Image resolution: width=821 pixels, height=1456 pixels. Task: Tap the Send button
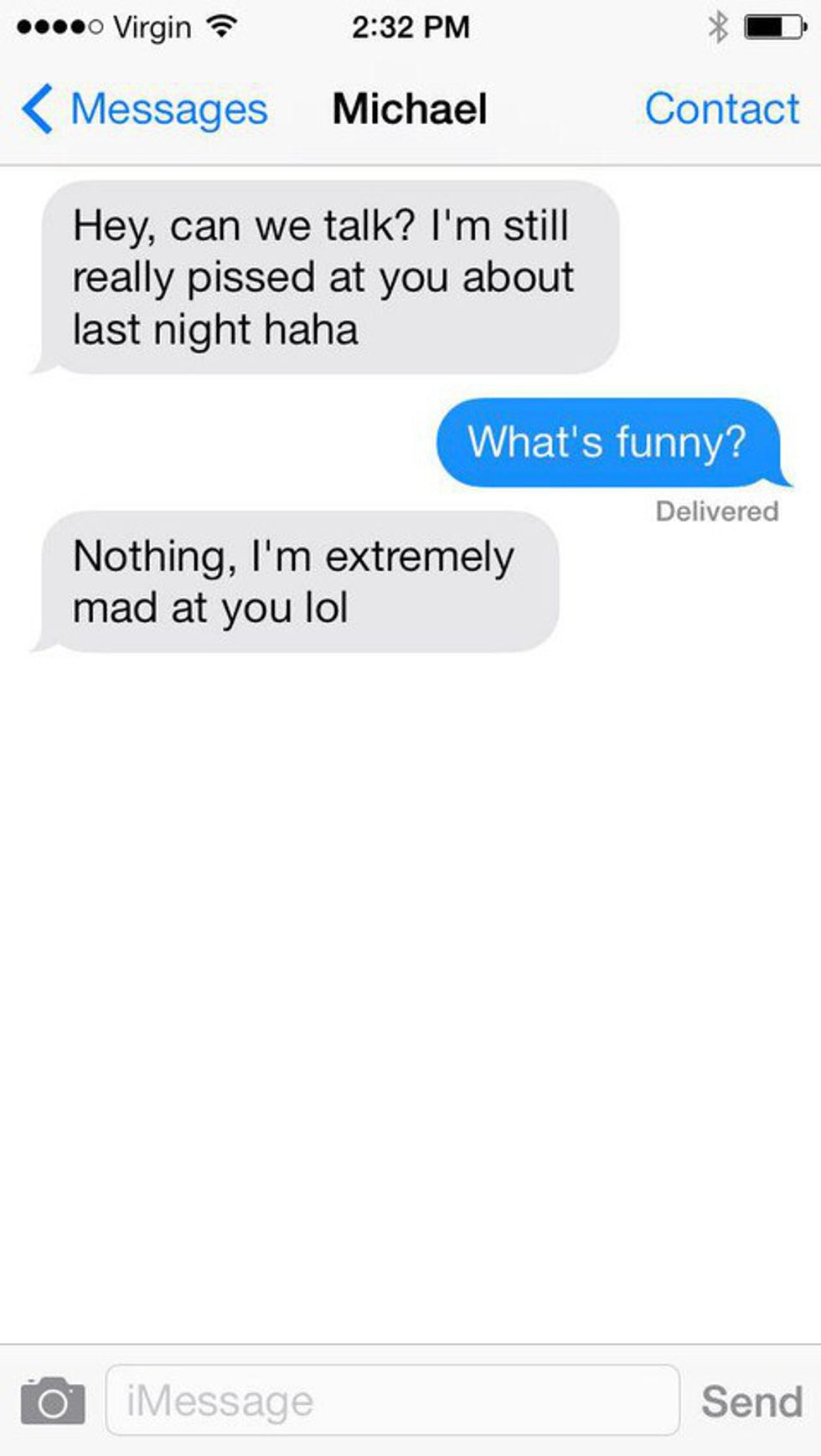point(751,1401)
